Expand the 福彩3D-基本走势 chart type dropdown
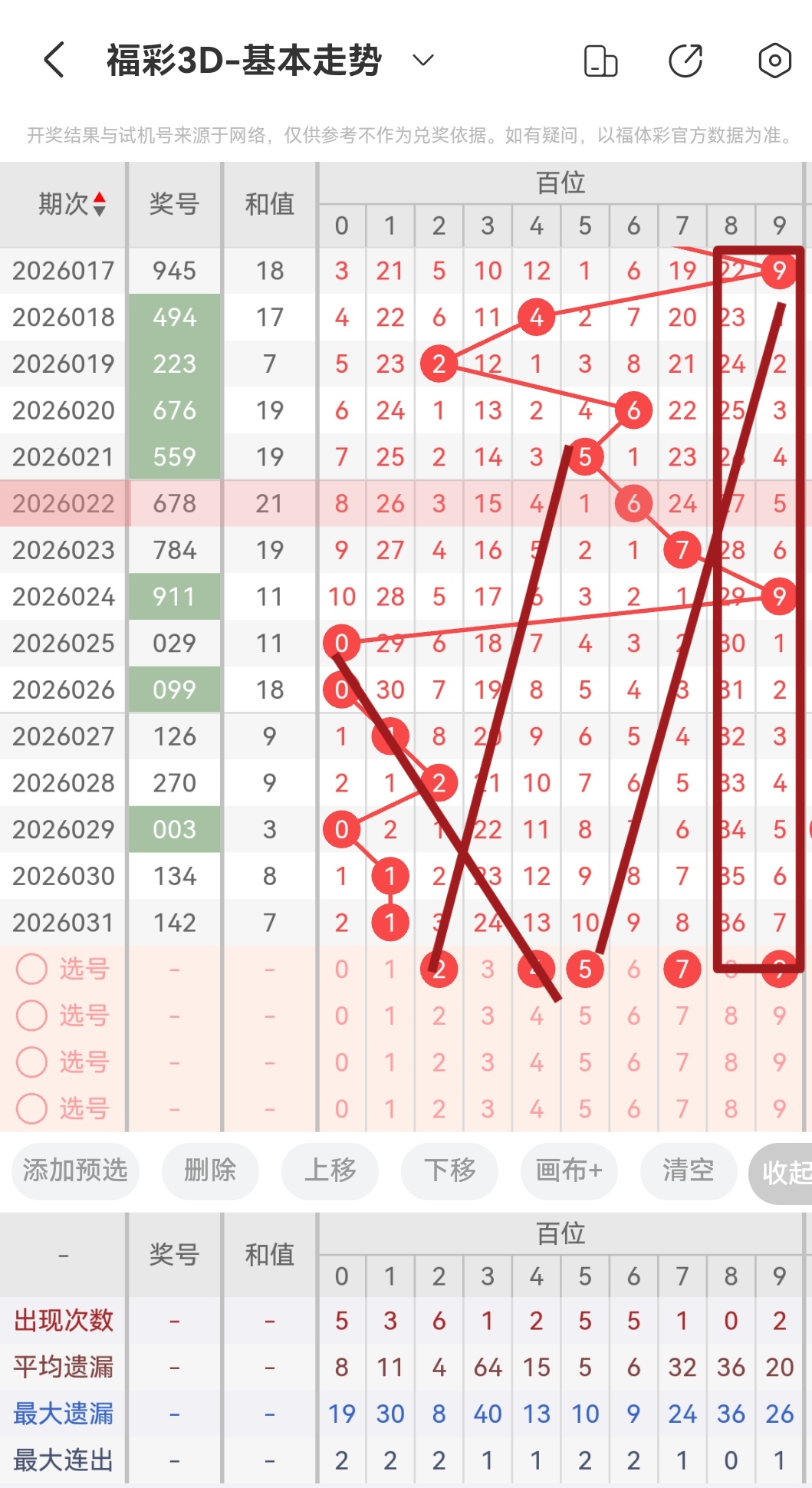 423,60
